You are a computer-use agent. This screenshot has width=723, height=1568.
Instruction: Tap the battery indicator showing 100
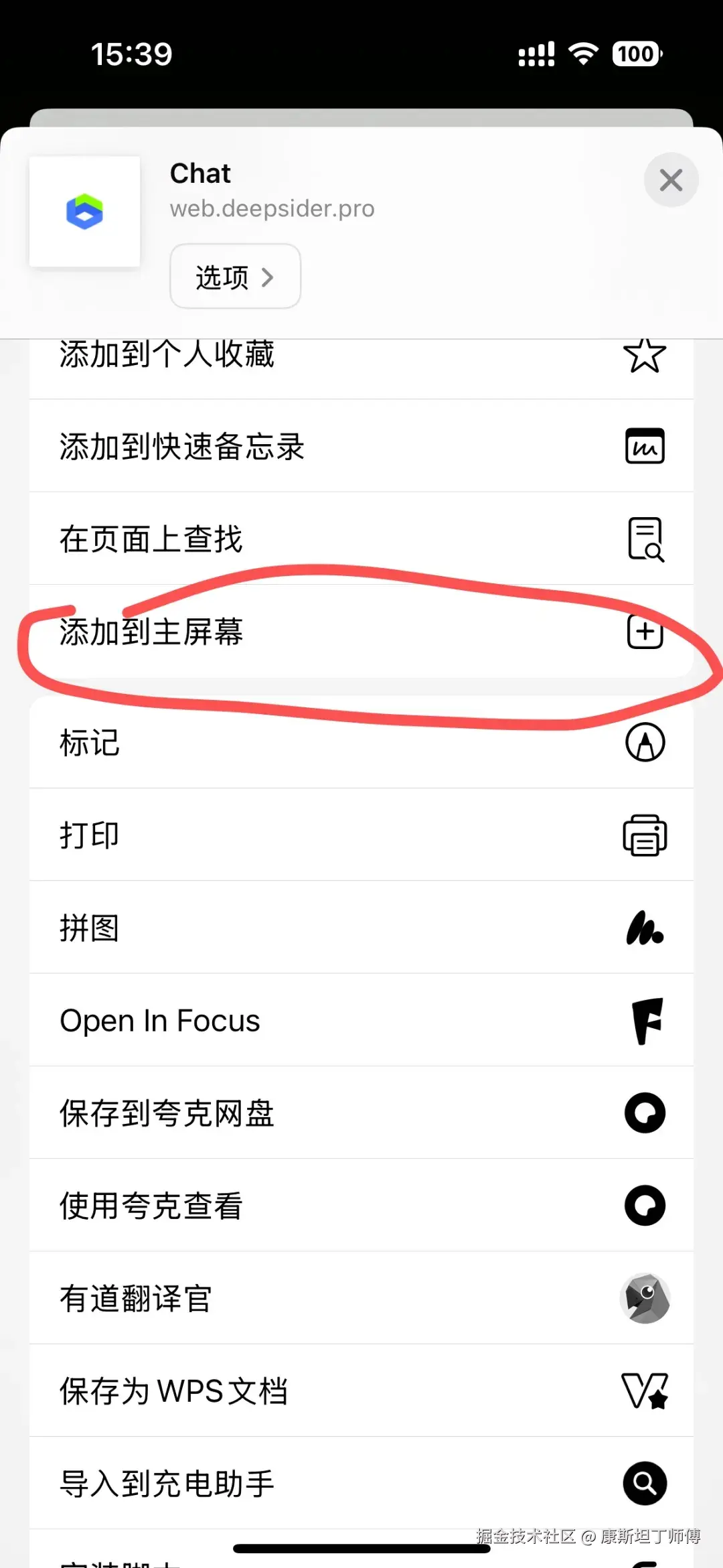635,54
